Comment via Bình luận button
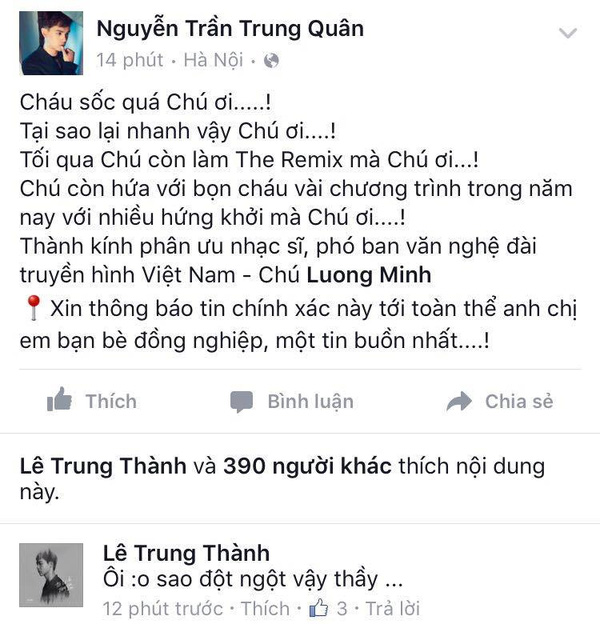The height and width of the screenshot is (624, 600). [x=291, y=401]
